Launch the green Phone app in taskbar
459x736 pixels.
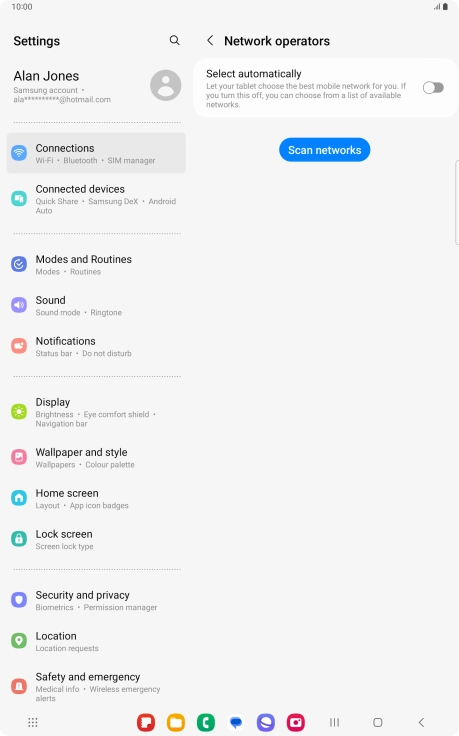[206, 722]
